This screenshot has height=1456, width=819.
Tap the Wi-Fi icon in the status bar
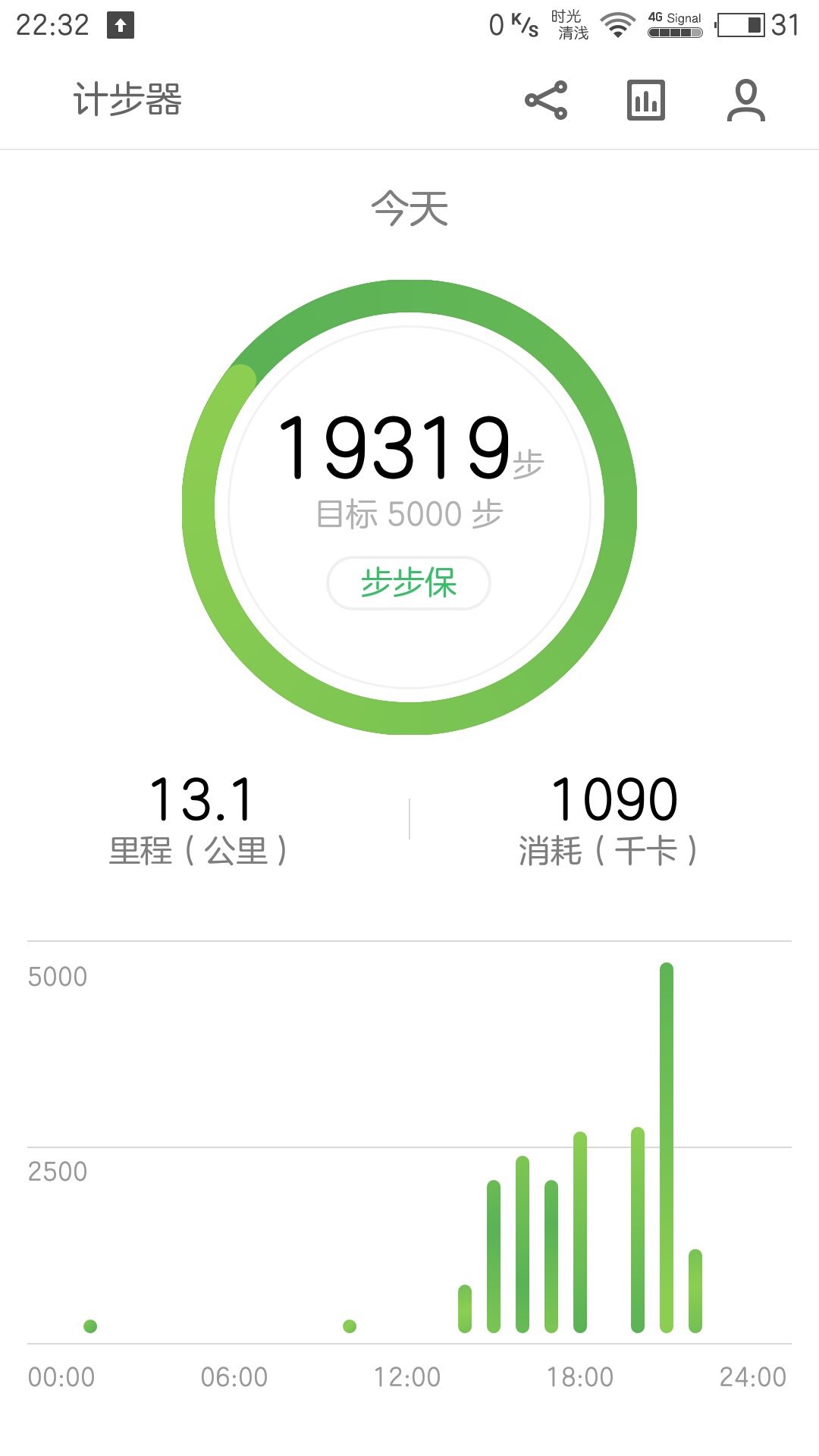pos(616,23)
